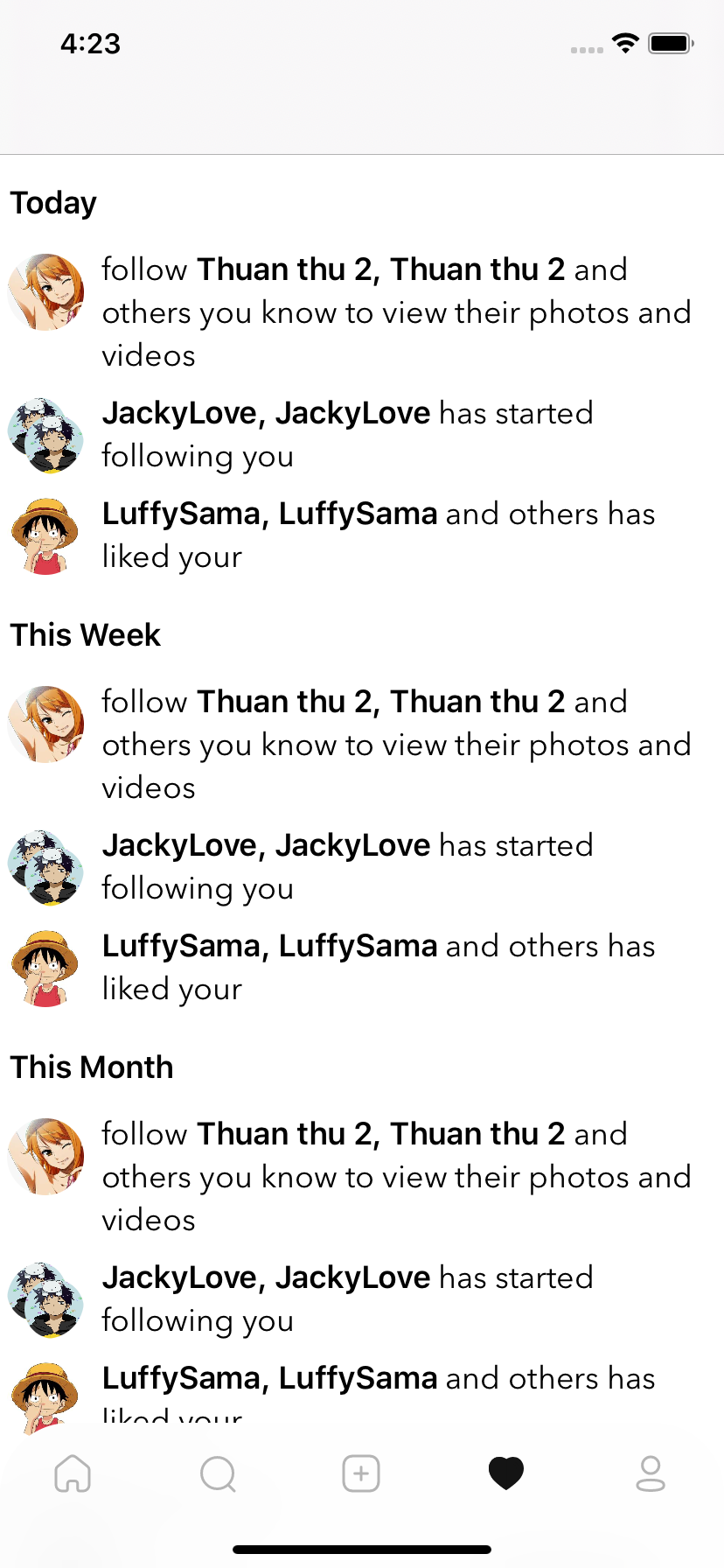Select JackyLove notification under This Month

pos(362,1299)
